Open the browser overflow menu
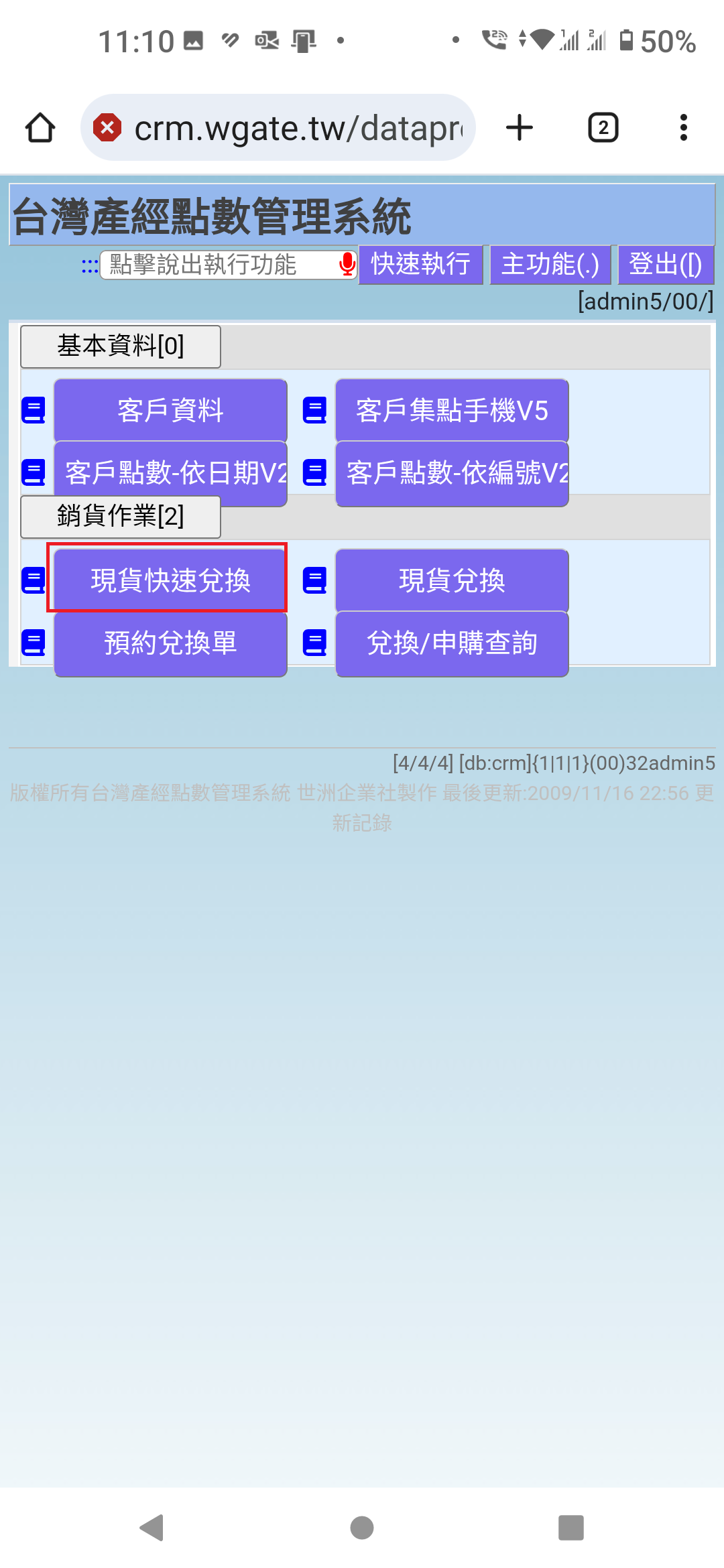Viewport: 724px width, 1568px height. tap(684, 127)
